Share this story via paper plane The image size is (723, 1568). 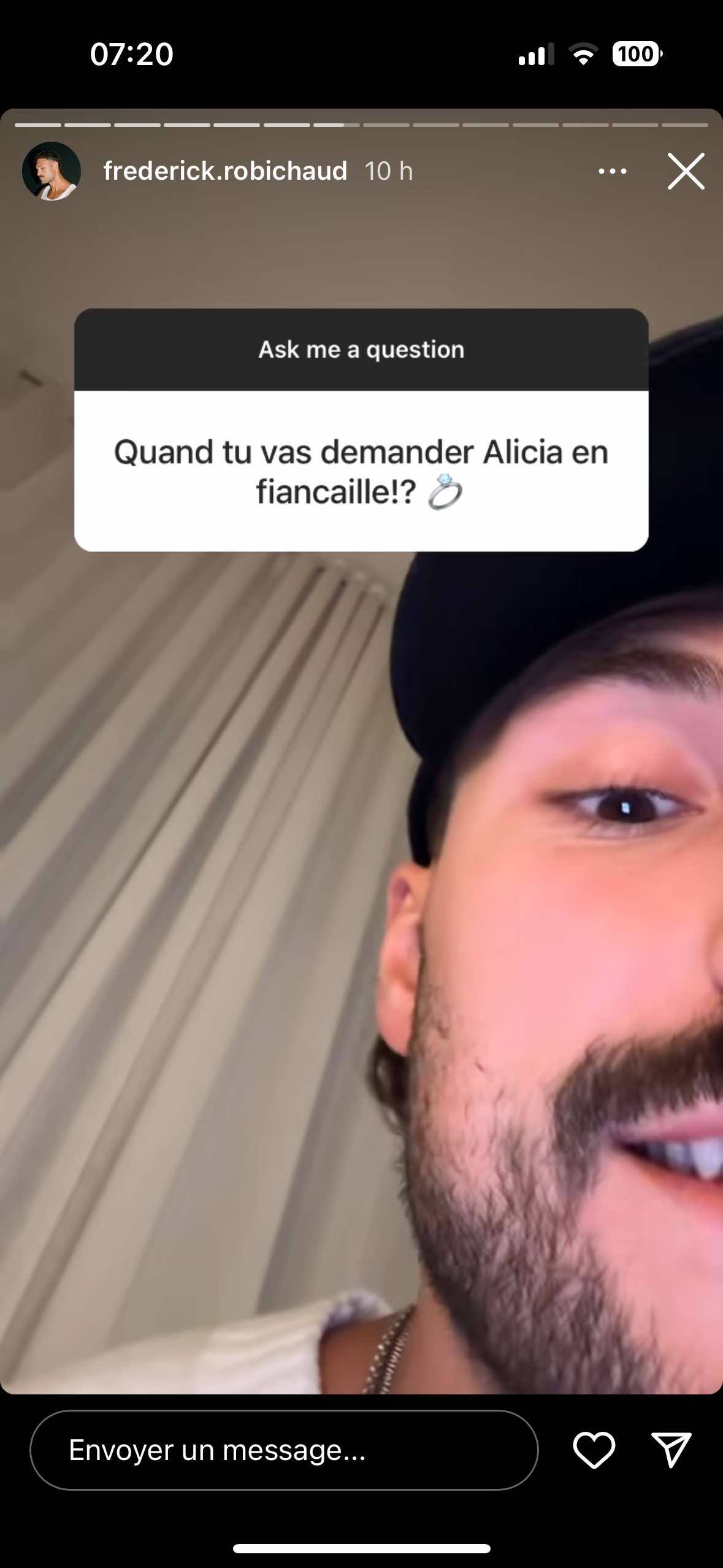click(x=671, y=1450)
